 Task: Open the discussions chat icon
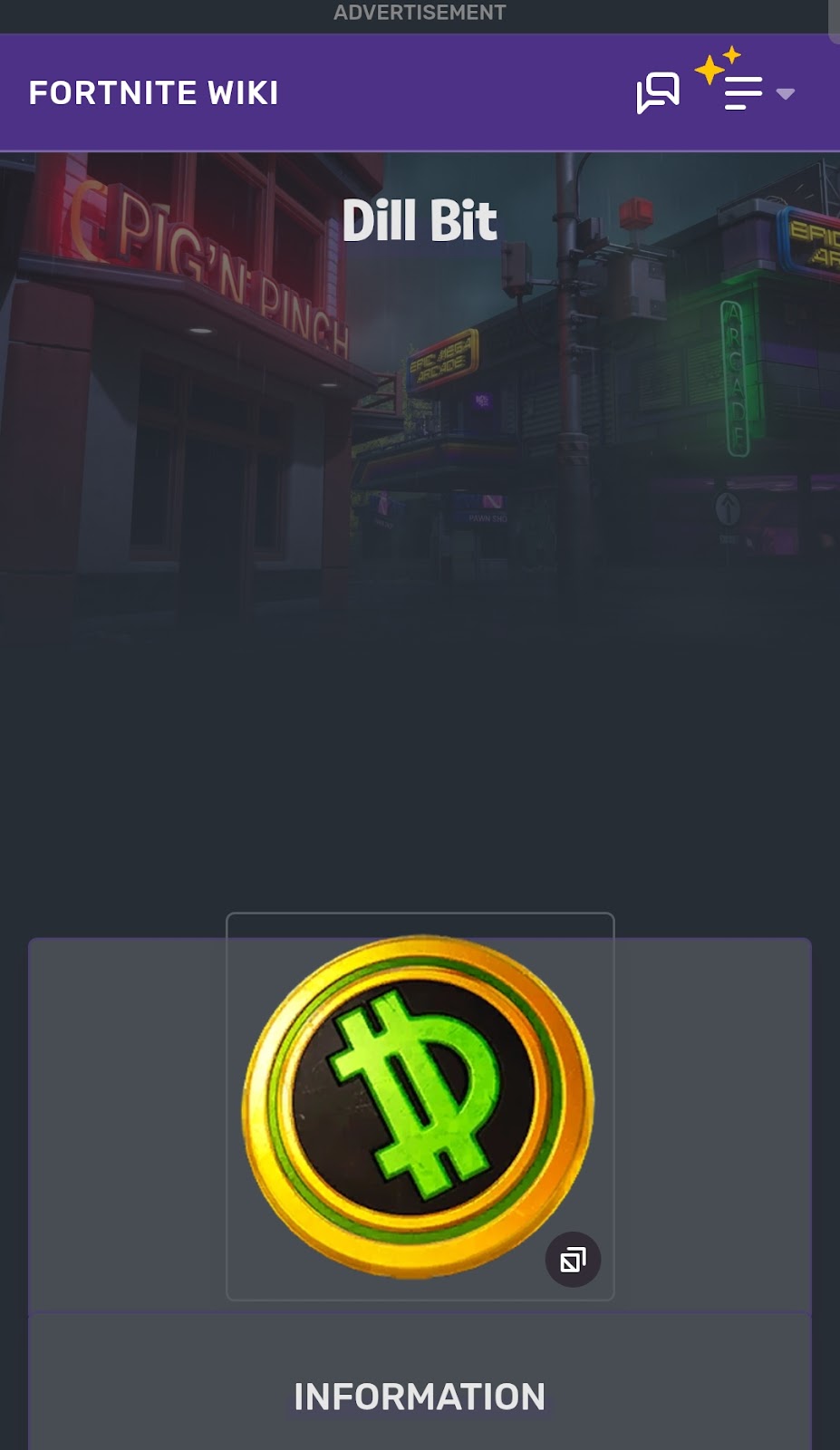(658, 92)
